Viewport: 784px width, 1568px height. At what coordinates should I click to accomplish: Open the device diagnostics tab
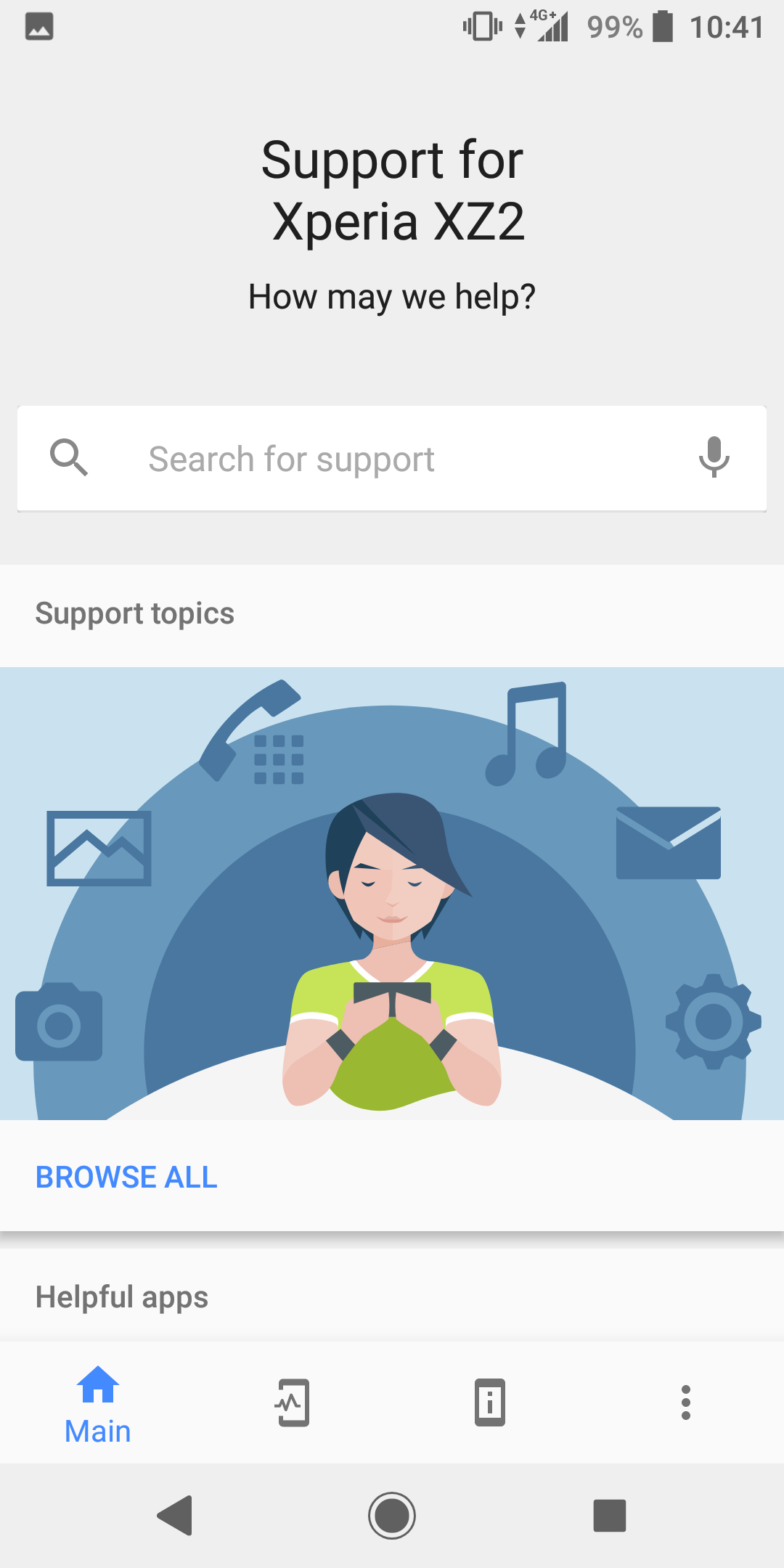[293, 1402]
